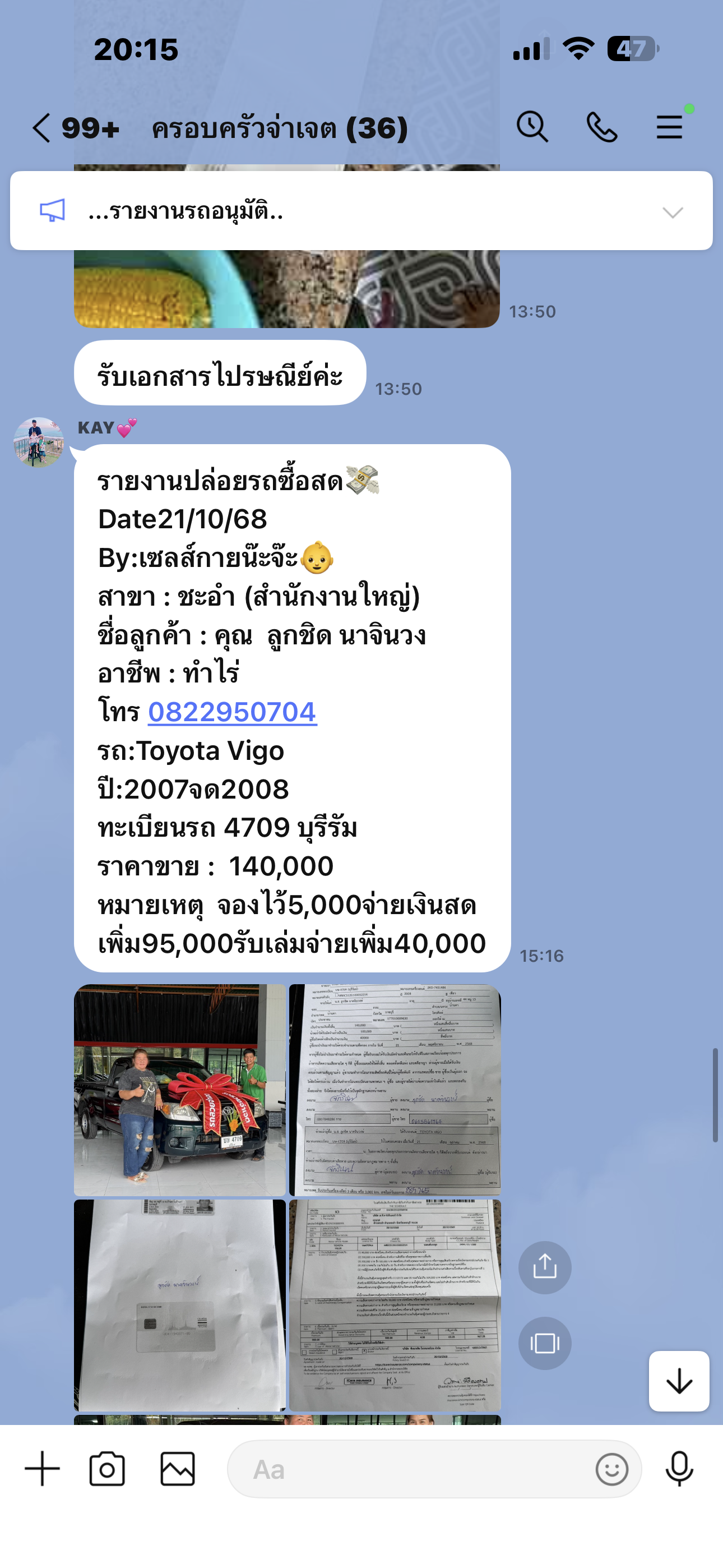Search within this group chat
Screen dimensions: 723x1568
[532, 127]
